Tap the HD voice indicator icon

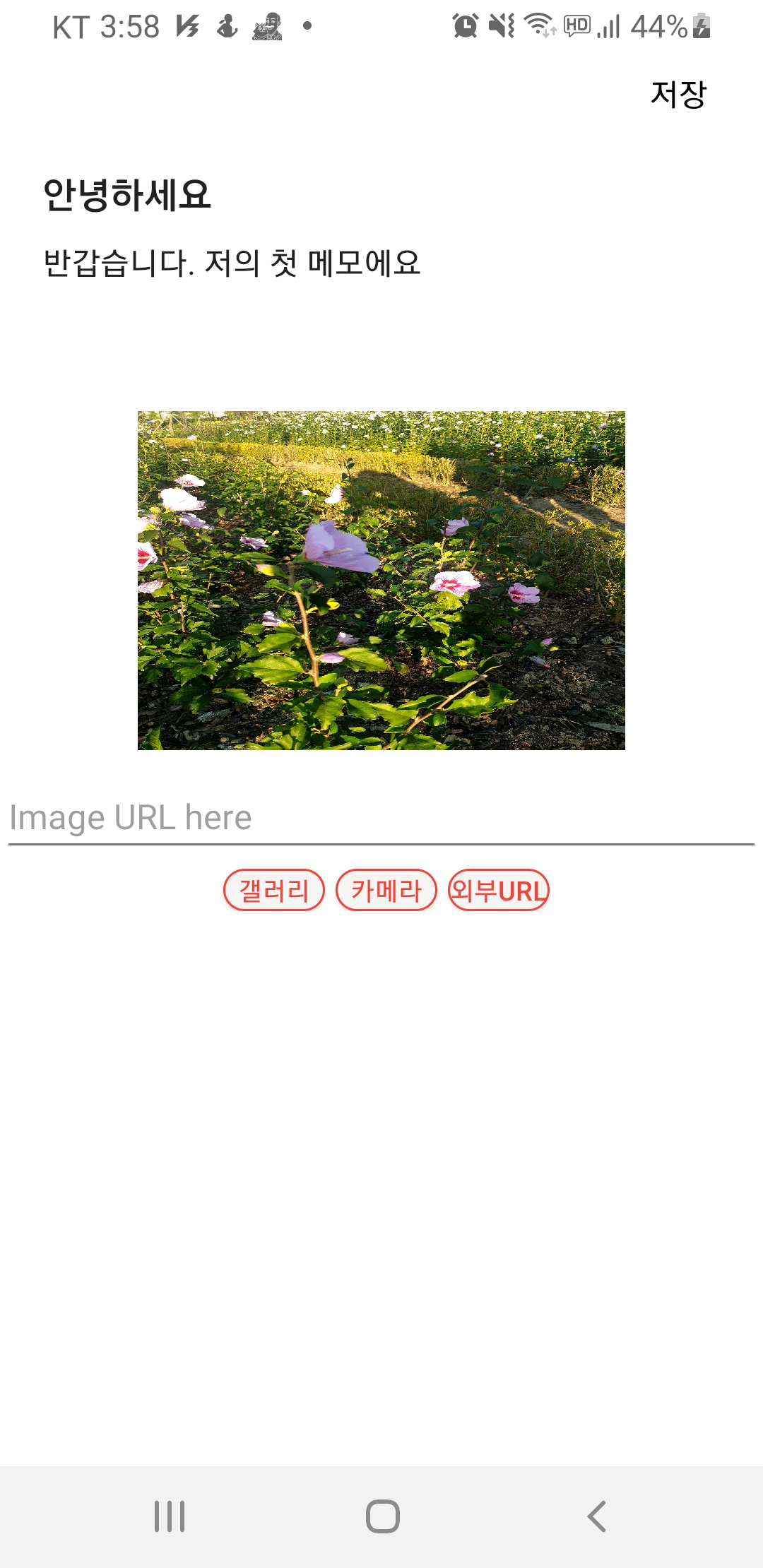click(x=576, y=26)
